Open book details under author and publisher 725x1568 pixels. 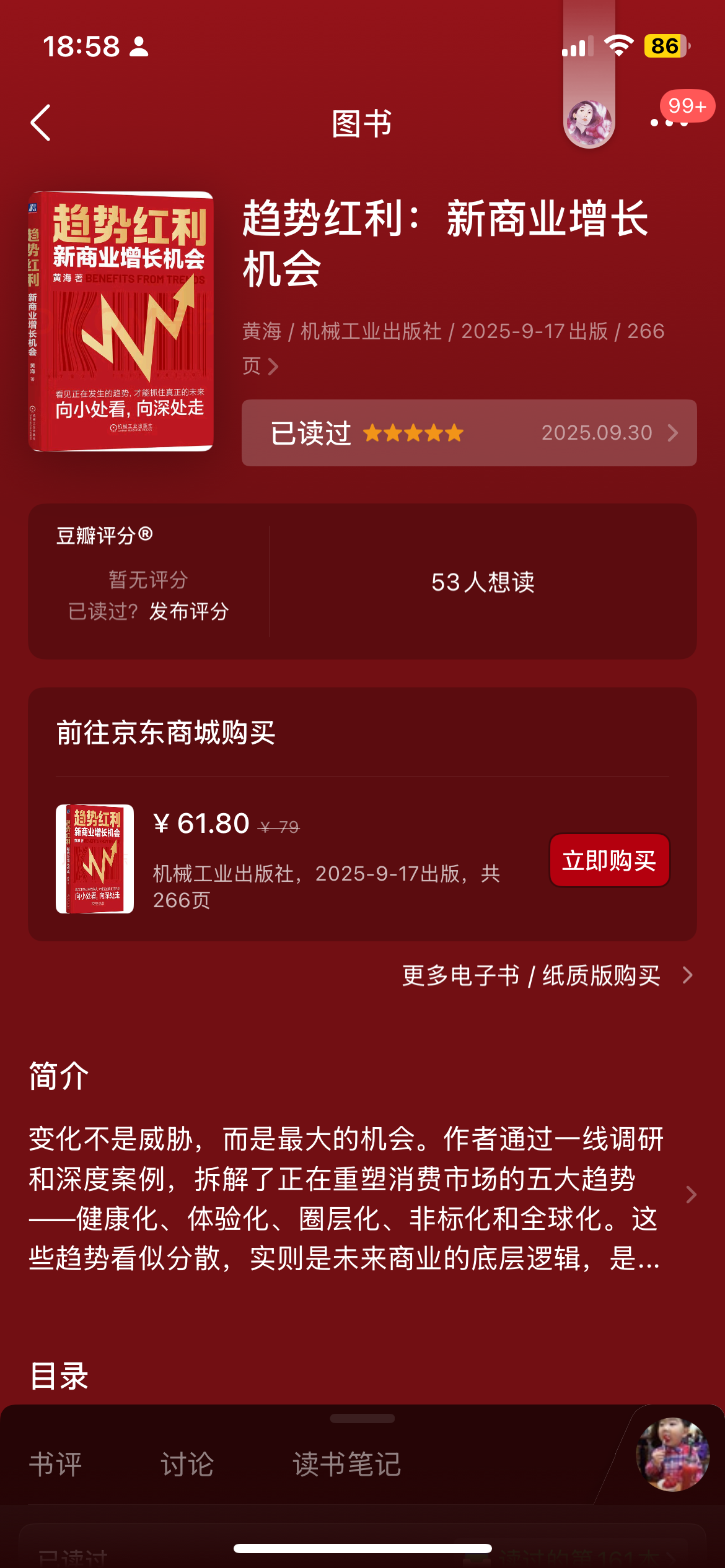point(454,348)
